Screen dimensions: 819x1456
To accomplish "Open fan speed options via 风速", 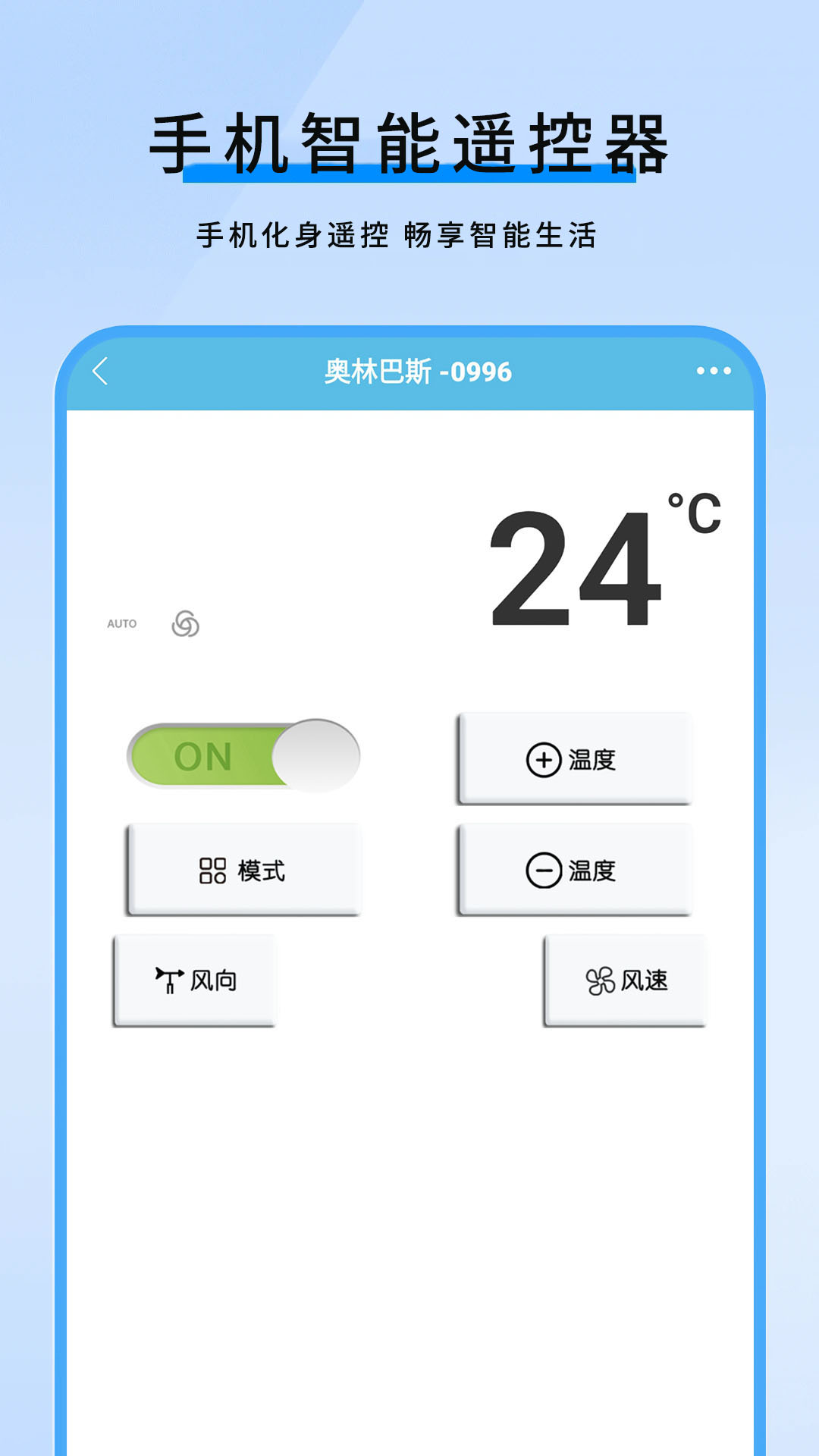I will [623, 980].
